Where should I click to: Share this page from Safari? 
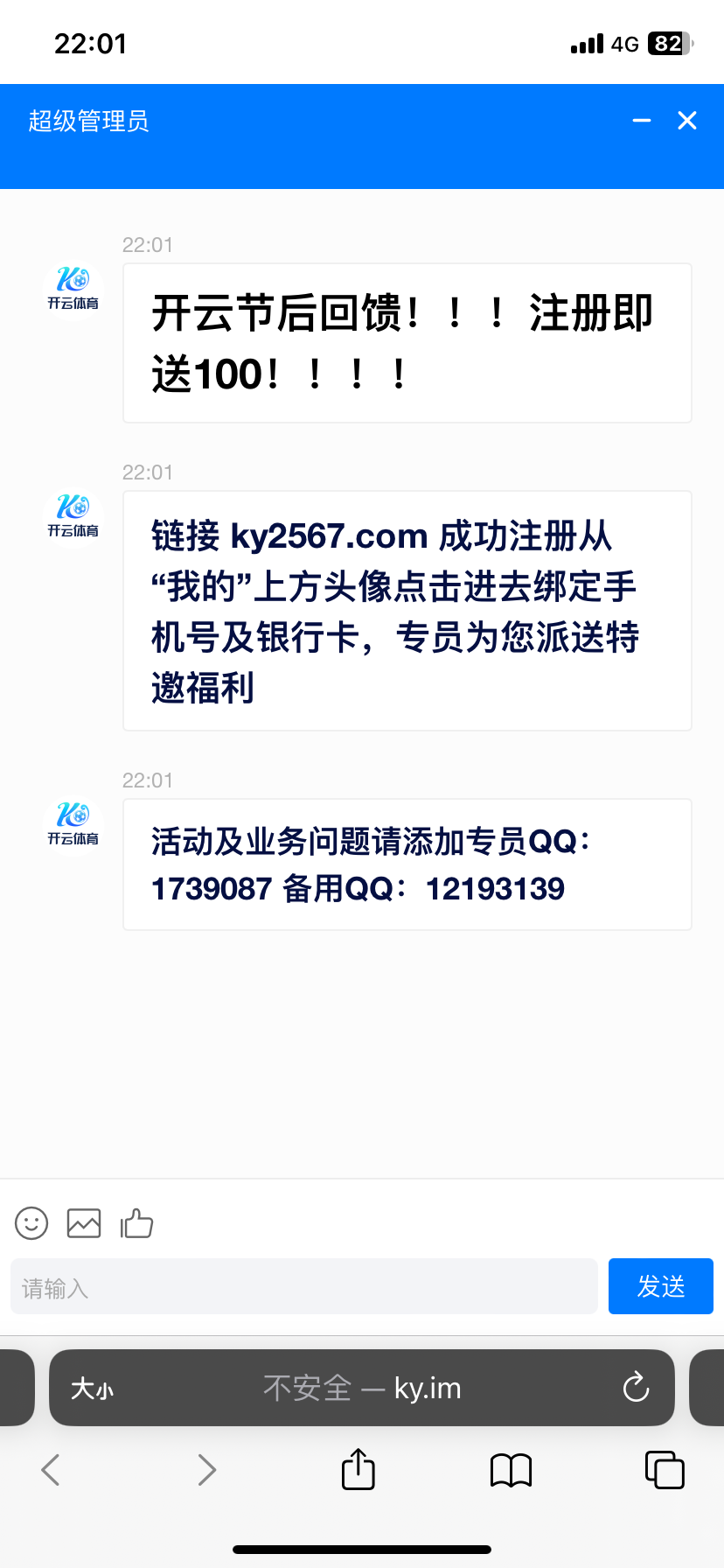(x=358, y=1469)
